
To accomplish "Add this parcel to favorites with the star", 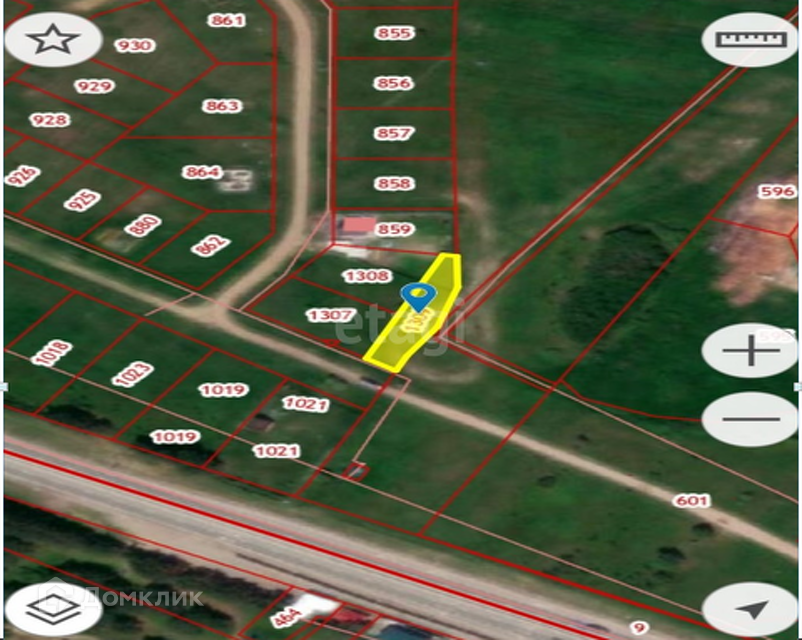I will pyautogui.click(x=53, y=39).
